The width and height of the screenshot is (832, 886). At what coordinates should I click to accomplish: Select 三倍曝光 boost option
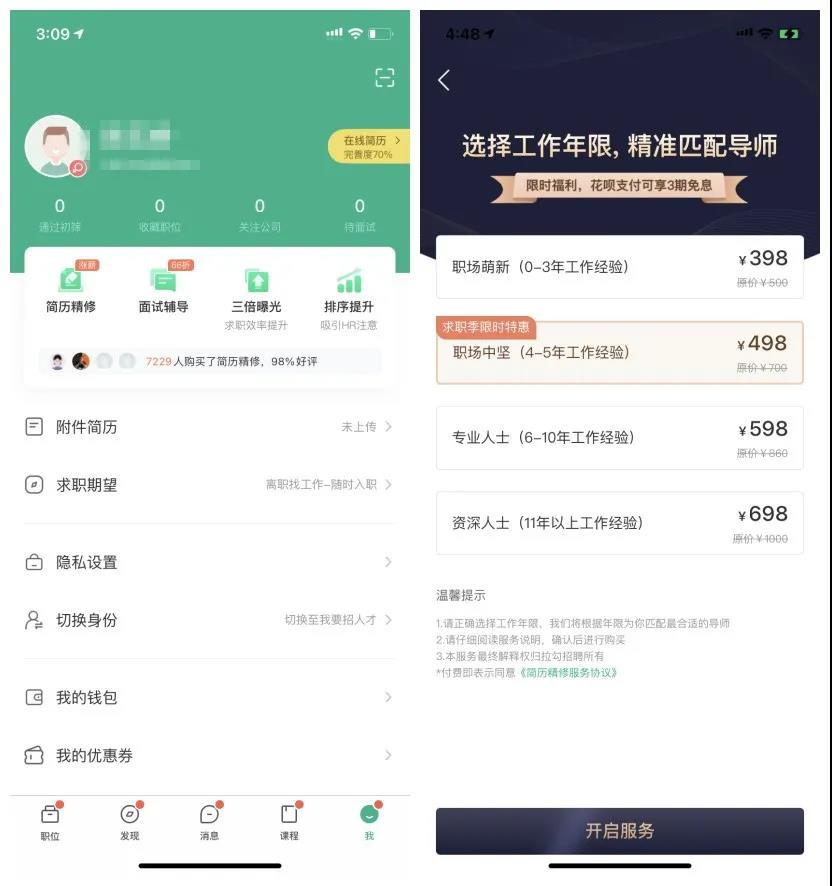coord(257,294)
